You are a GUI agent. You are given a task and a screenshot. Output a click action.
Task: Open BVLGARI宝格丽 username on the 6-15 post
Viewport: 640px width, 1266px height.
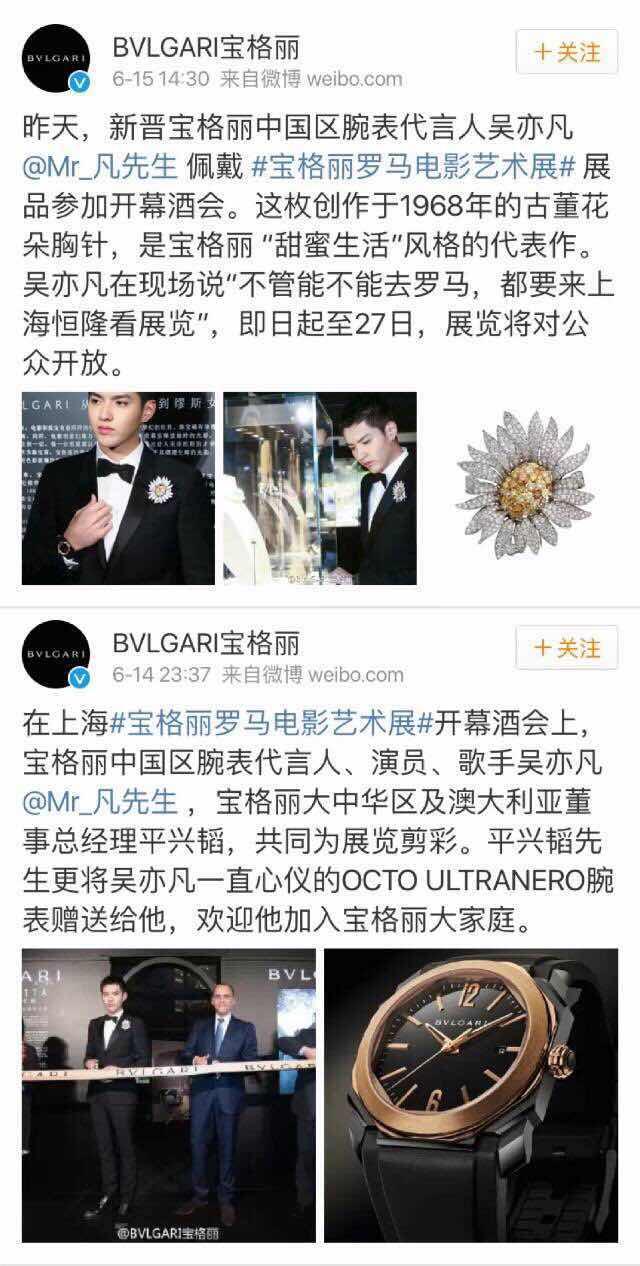[206, 46]
